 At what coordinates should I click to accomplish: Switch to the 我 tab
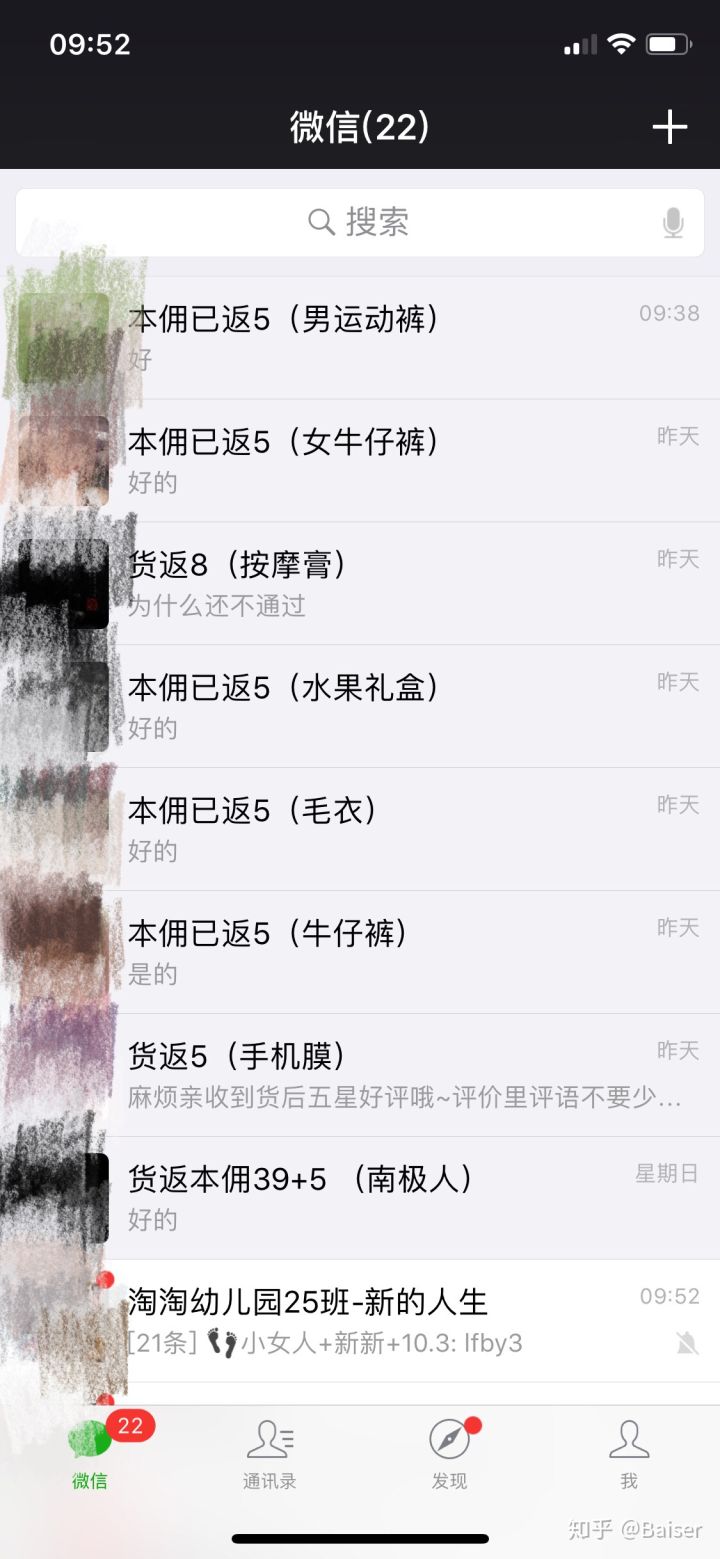click(629, 1455)
